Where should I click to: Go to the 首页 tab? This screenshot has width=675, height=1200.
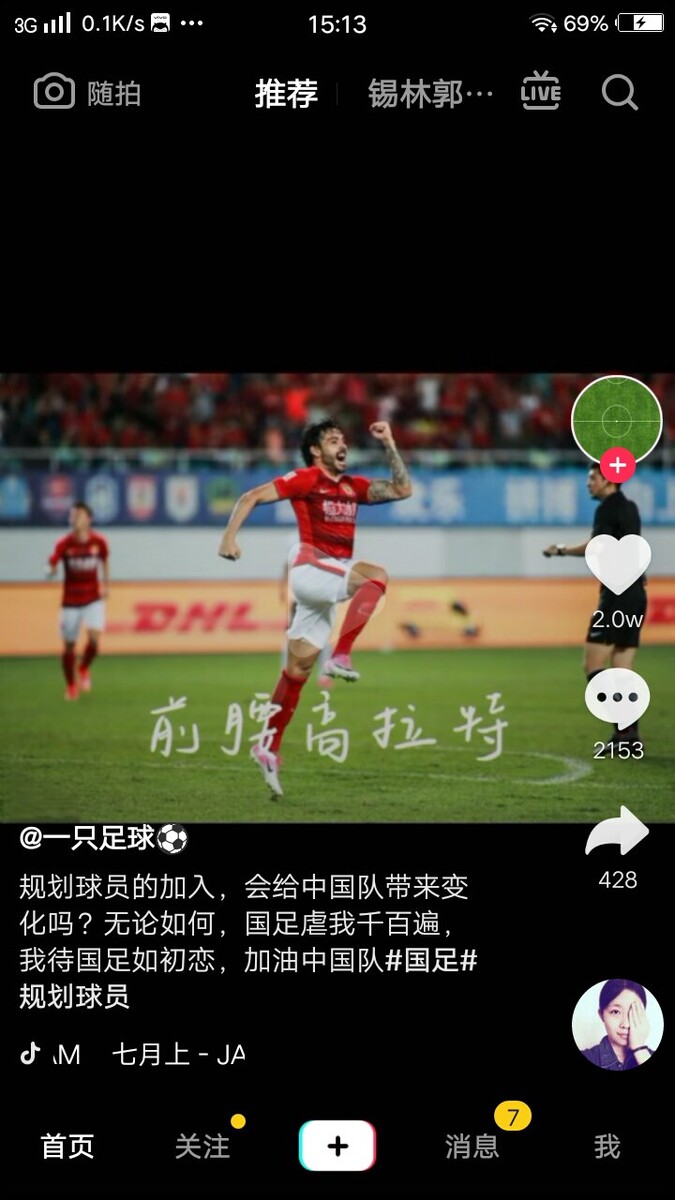[67, 1146]
